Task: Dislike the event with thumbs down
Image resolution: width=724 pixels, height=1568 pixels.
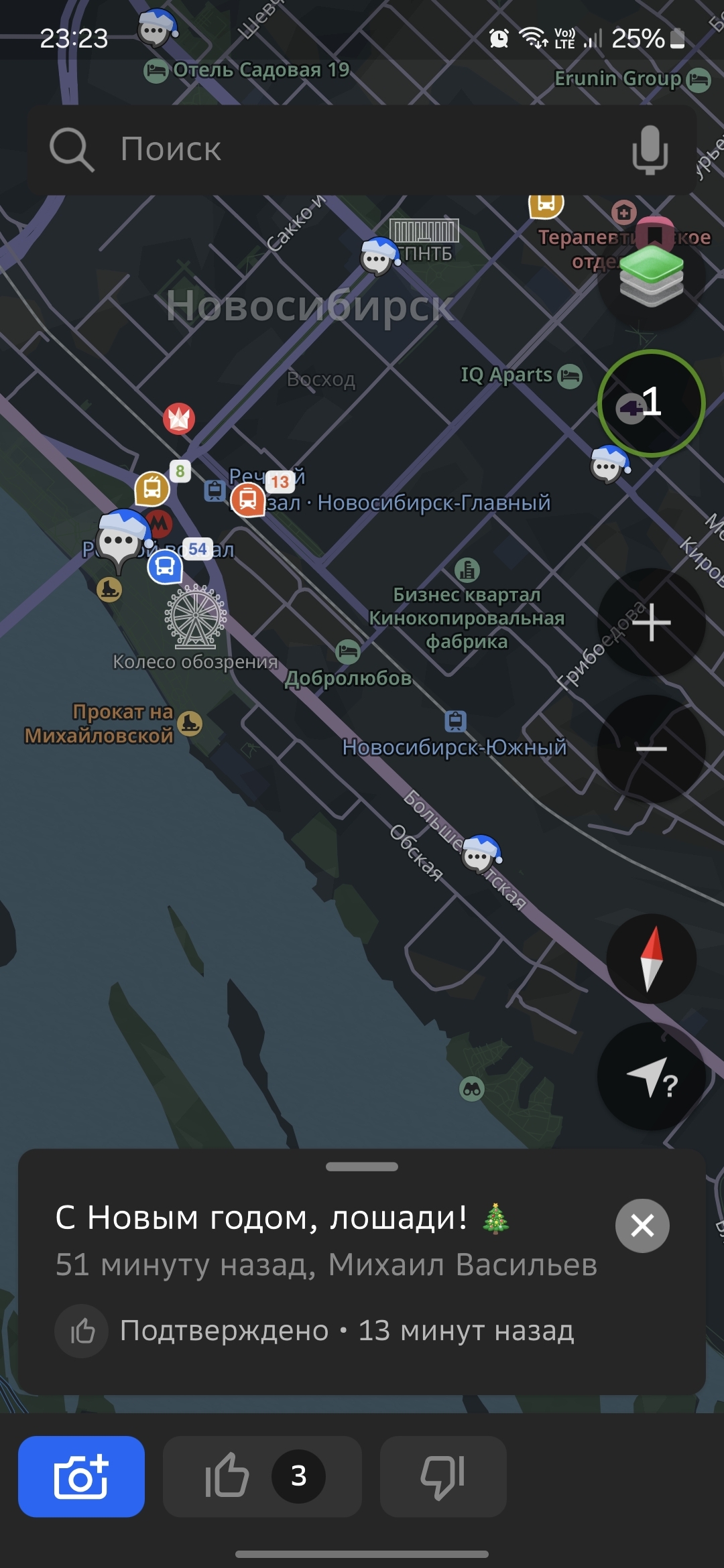Action: [442, 1476]
